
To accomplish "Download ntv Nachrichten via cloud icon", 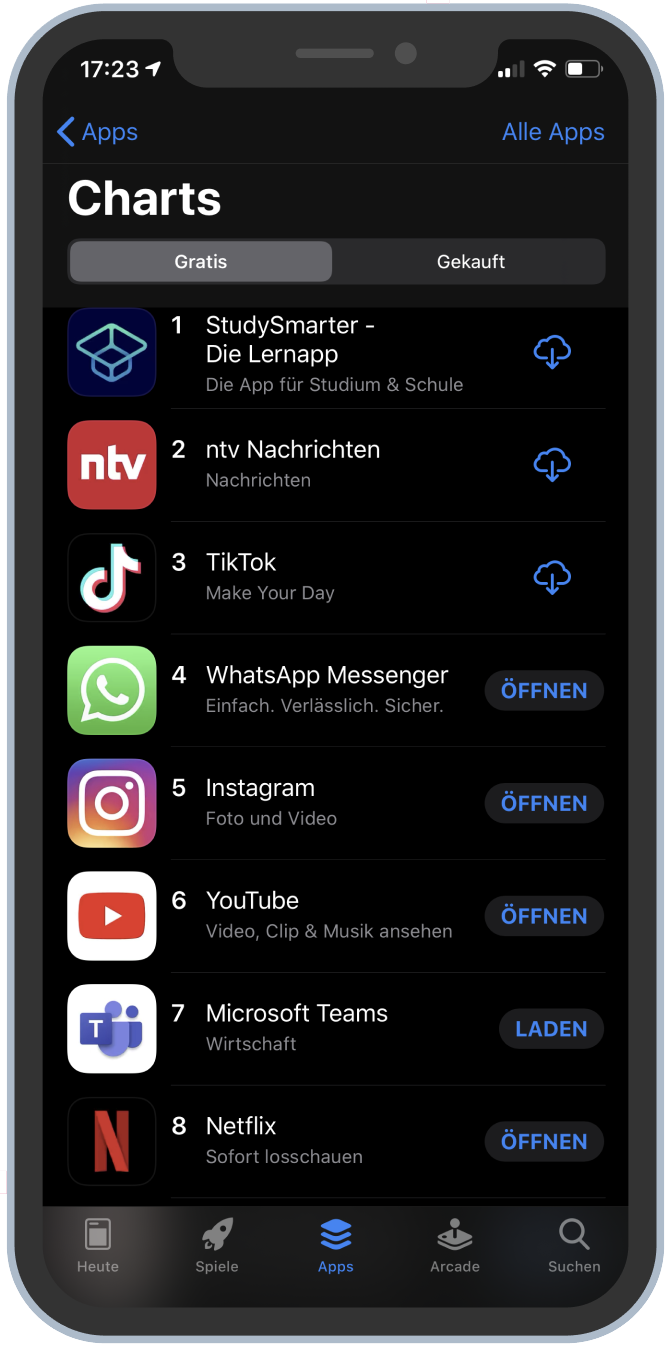I will point(552,465).
